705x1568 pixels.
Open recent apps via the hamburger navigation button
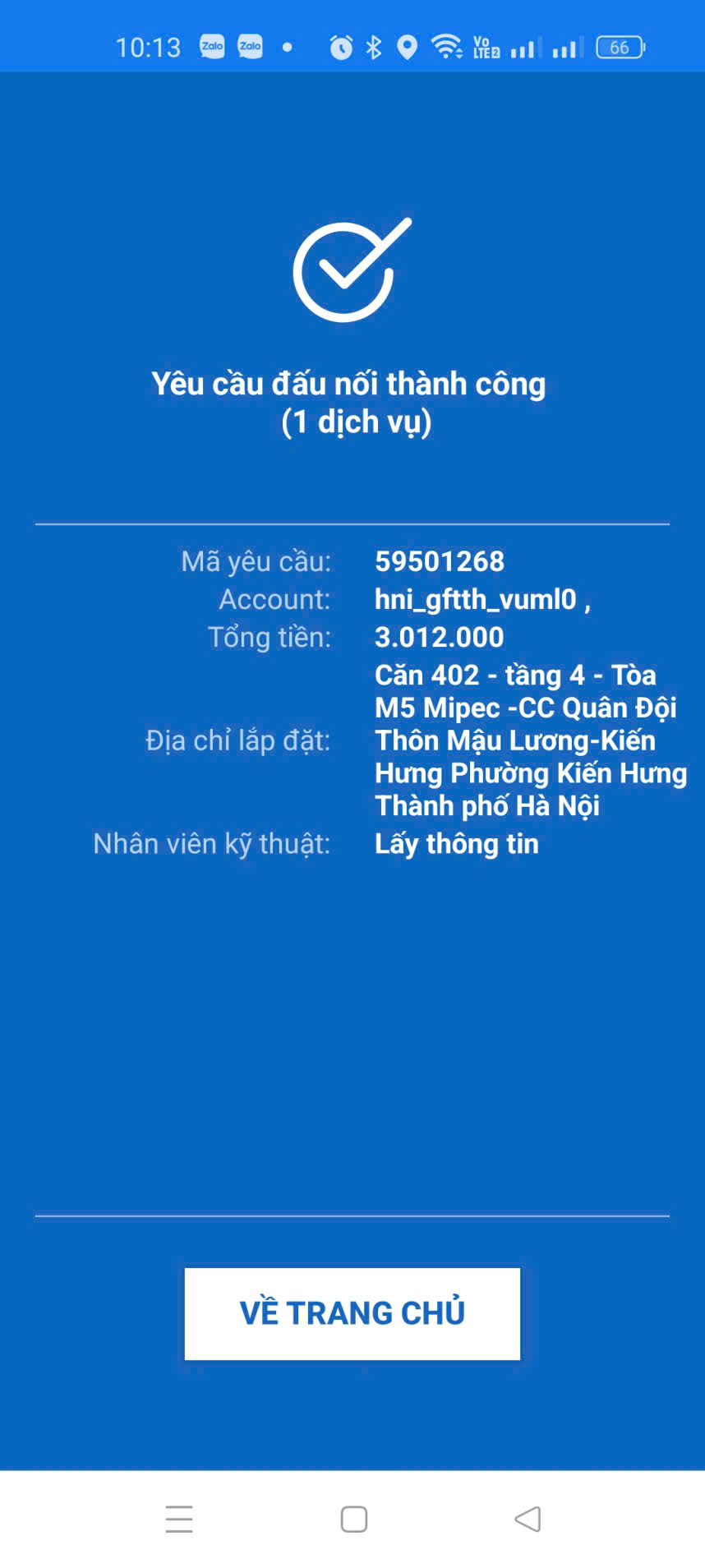[x=179, y=1520]
